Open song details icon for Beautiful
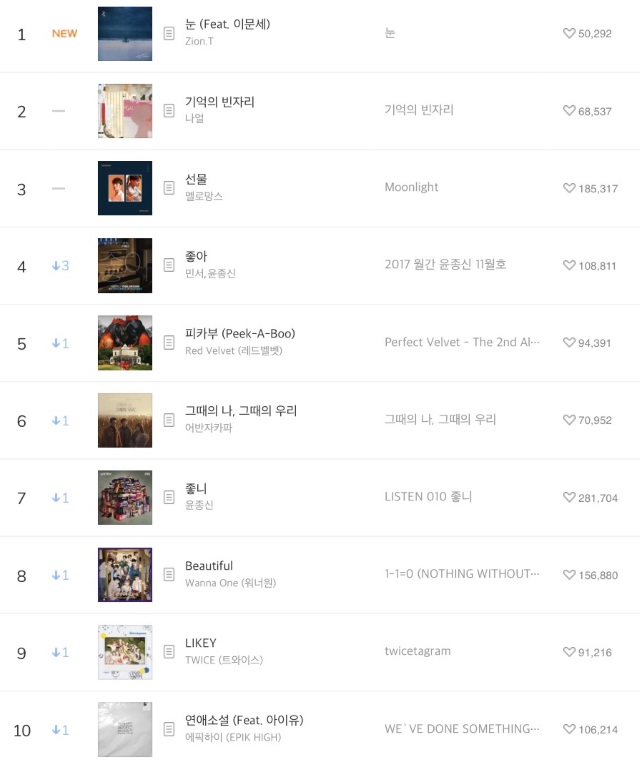This screenshot has width=640, height=765. [x=169, y=575]
